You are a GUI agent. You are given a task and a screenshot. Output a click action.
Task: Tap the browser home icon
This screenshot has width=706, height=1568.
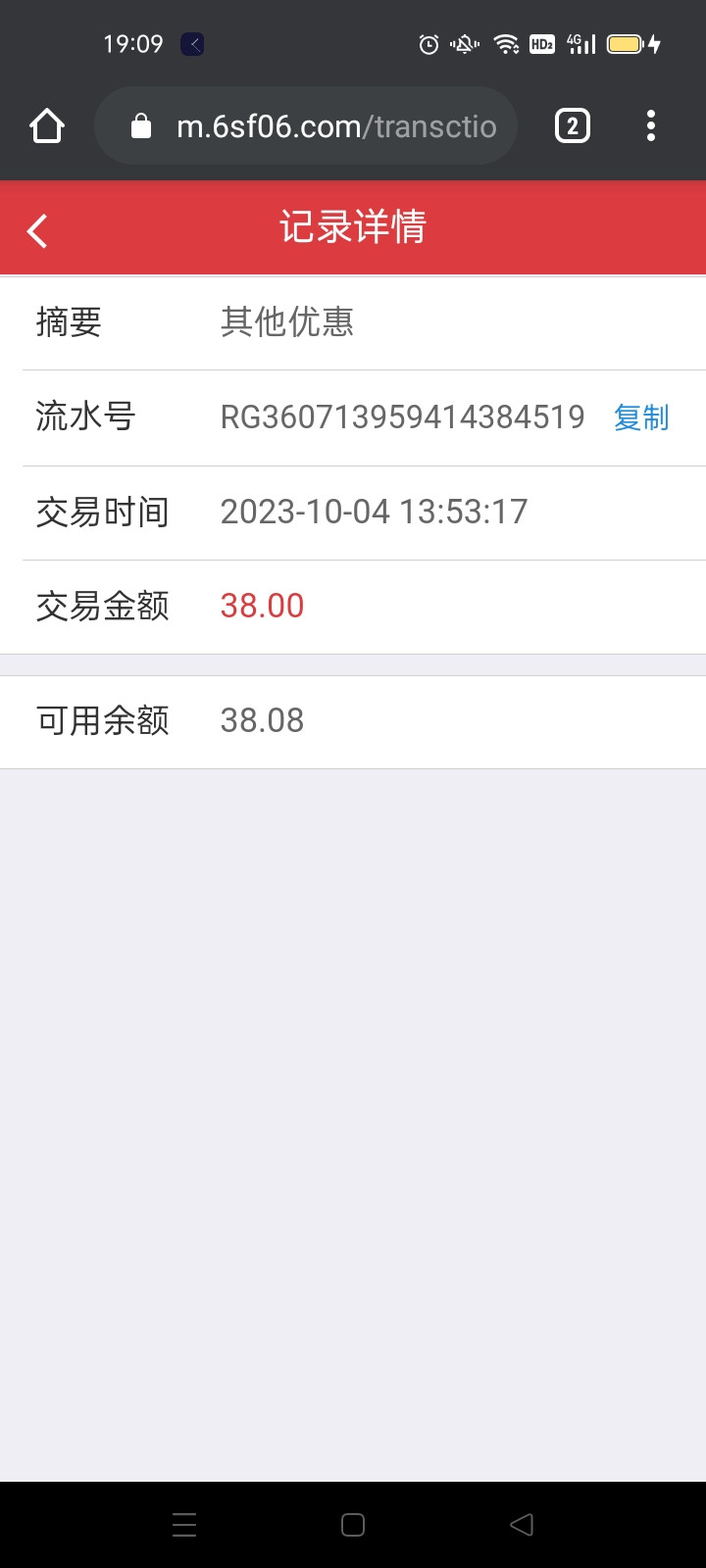47,126
